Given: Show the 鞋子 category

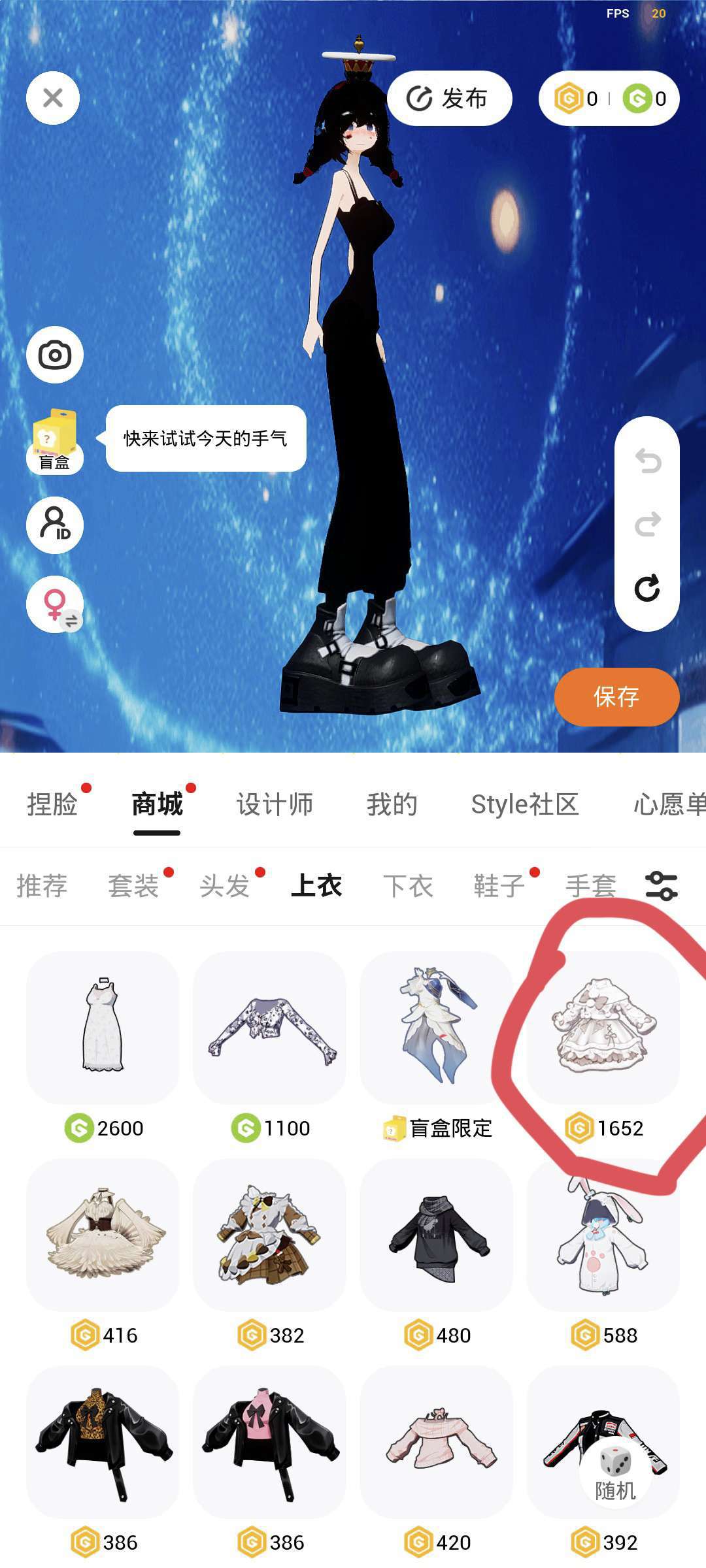Looking at the screenshot, I should tap(499, 887).
